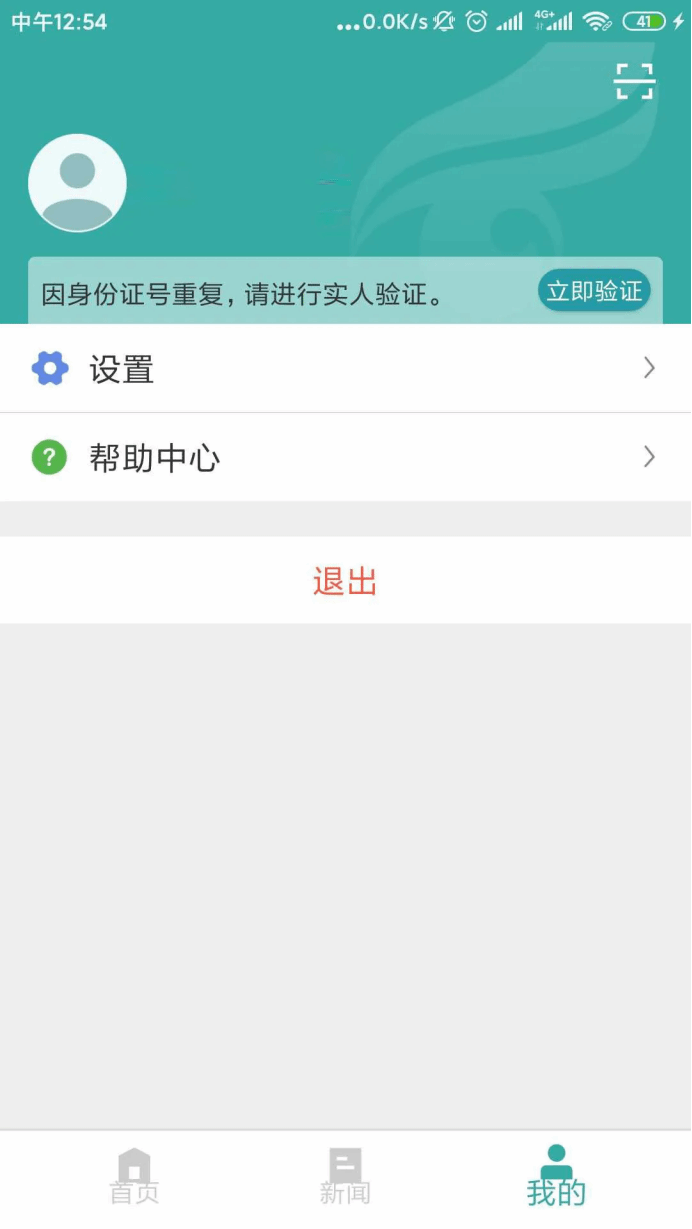Image resolution: width=692 pixels, height=1229 pixels.
Task: Open the QR scan icon
Action: 634,81
